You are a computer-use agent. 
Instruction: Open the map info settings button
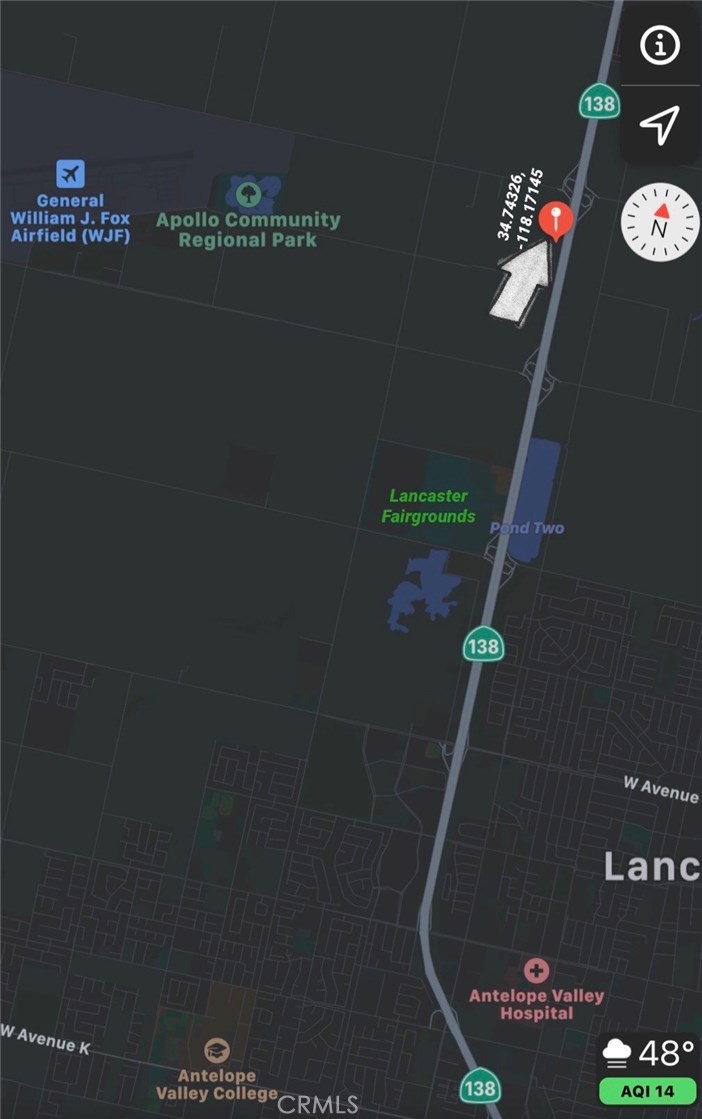pos(660,46)
